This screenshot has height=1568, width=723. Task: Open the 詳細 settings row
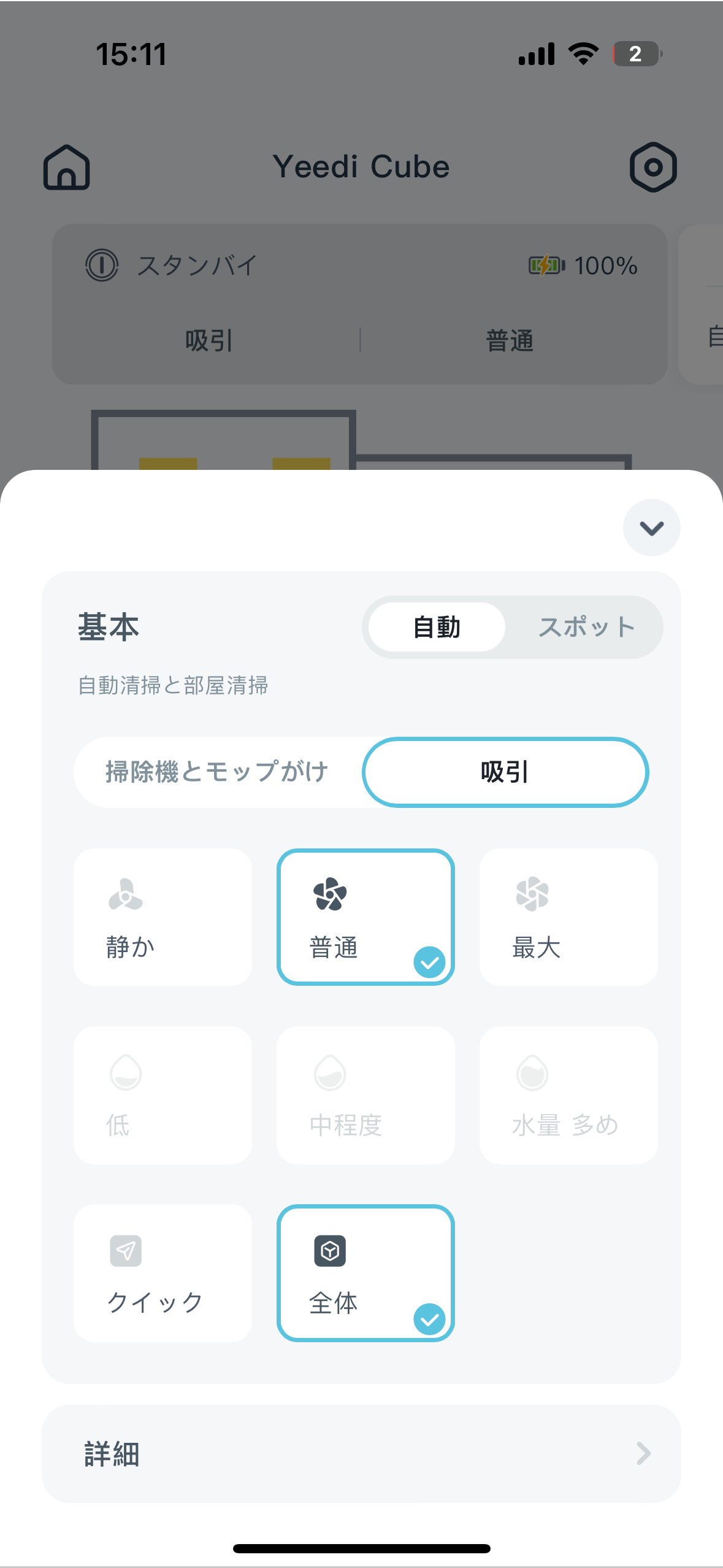[x=361, y=1453]
